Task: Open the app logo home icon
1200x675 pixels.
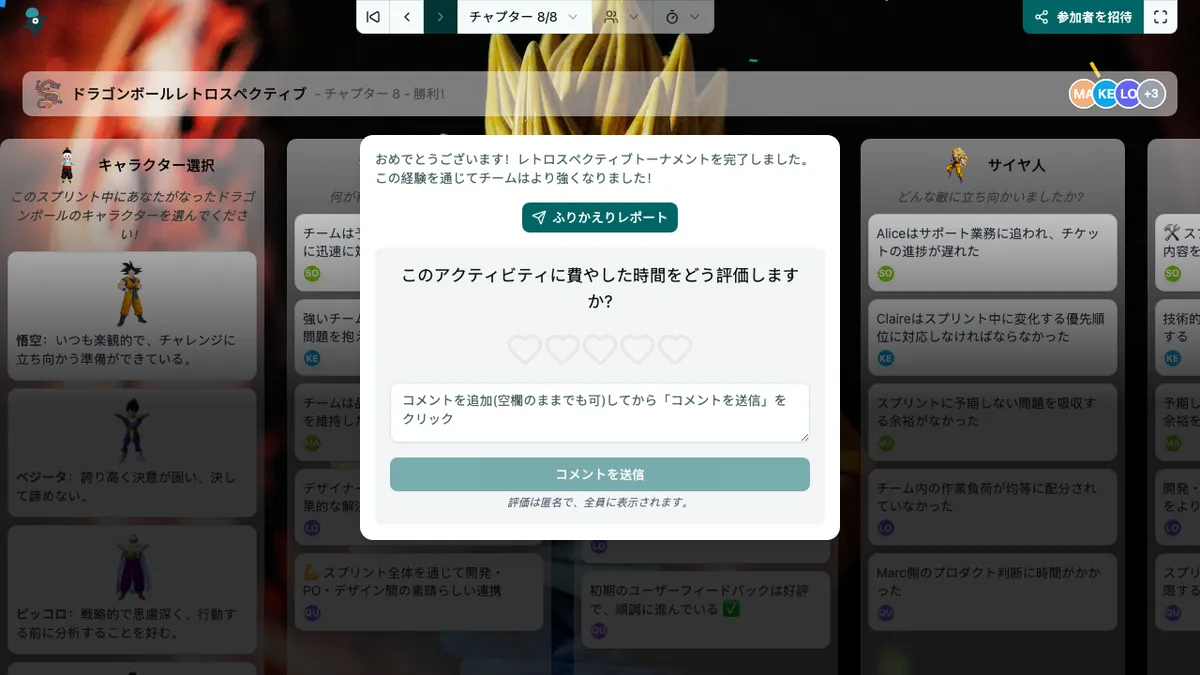Action: [x=34, y=20]
